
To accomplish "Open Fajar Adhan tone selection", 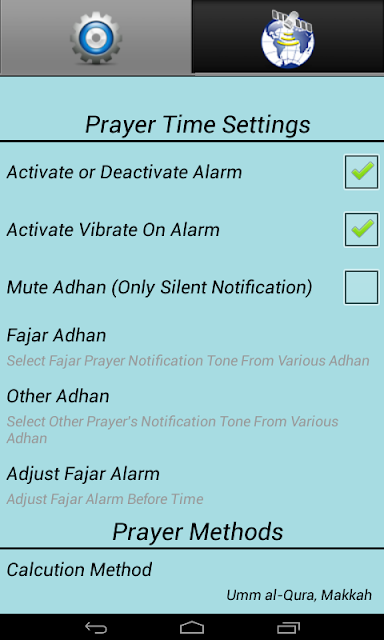I will [x=192, y=347].
